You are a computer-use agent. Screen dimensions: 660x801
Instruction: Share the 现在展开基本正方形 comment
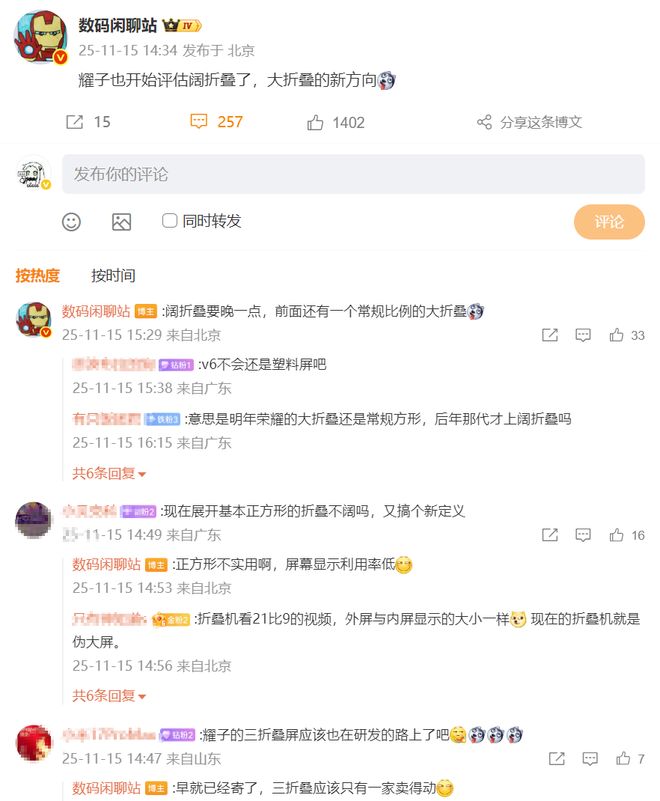click(549, 535)
